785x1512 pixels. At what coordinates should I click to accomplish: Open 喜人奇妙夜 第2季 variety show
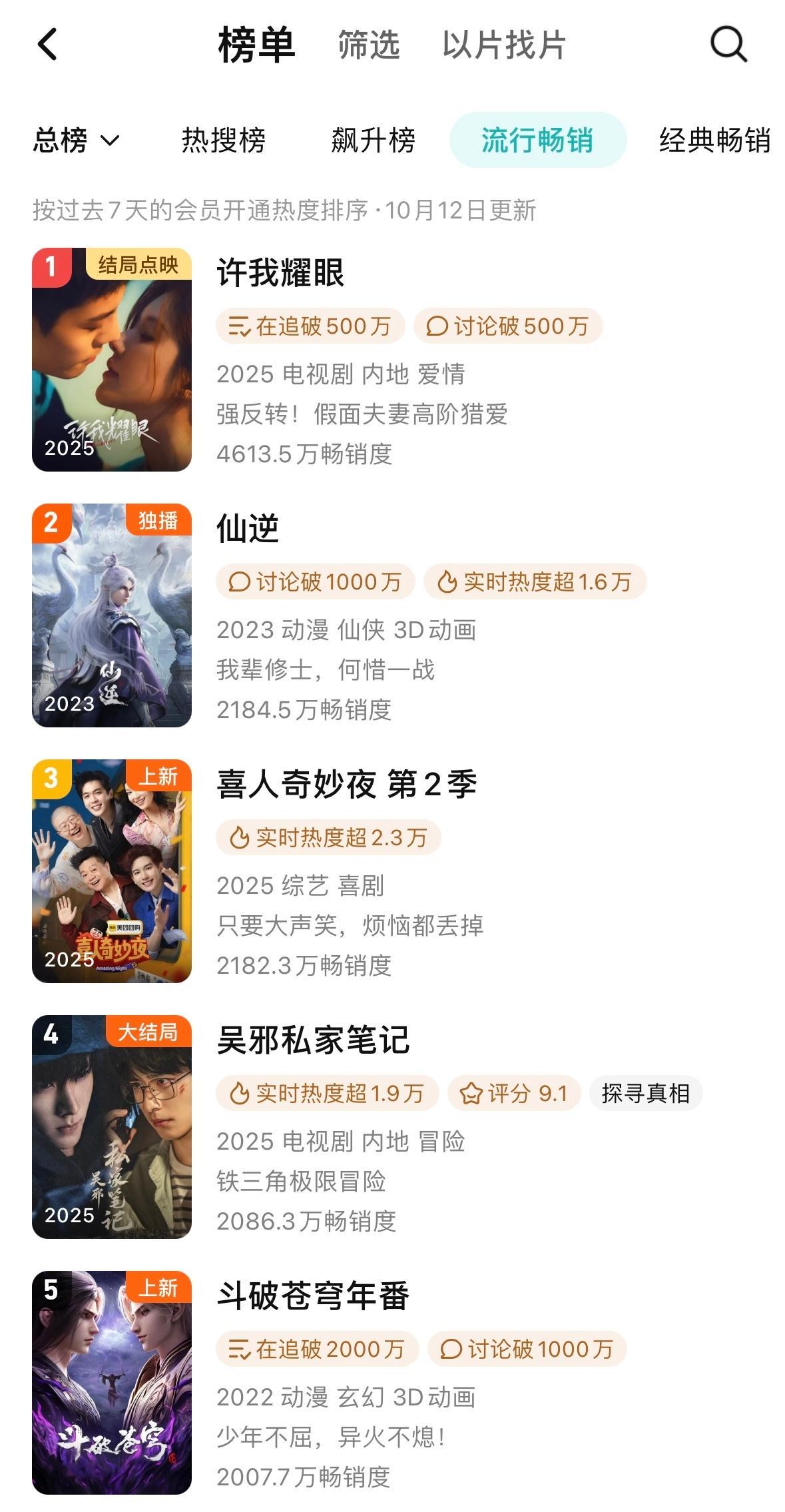click(x=346, y=784)
